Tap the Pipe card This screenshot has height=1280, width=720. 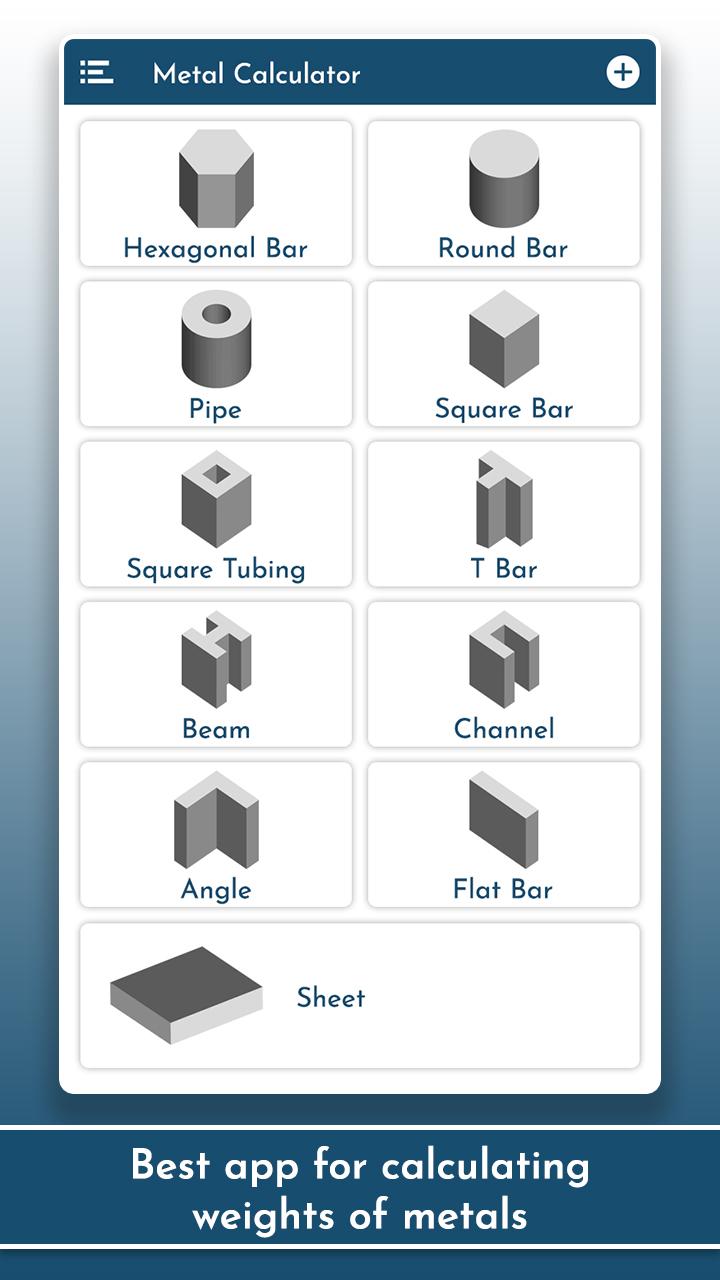click(x=216, y=354)
